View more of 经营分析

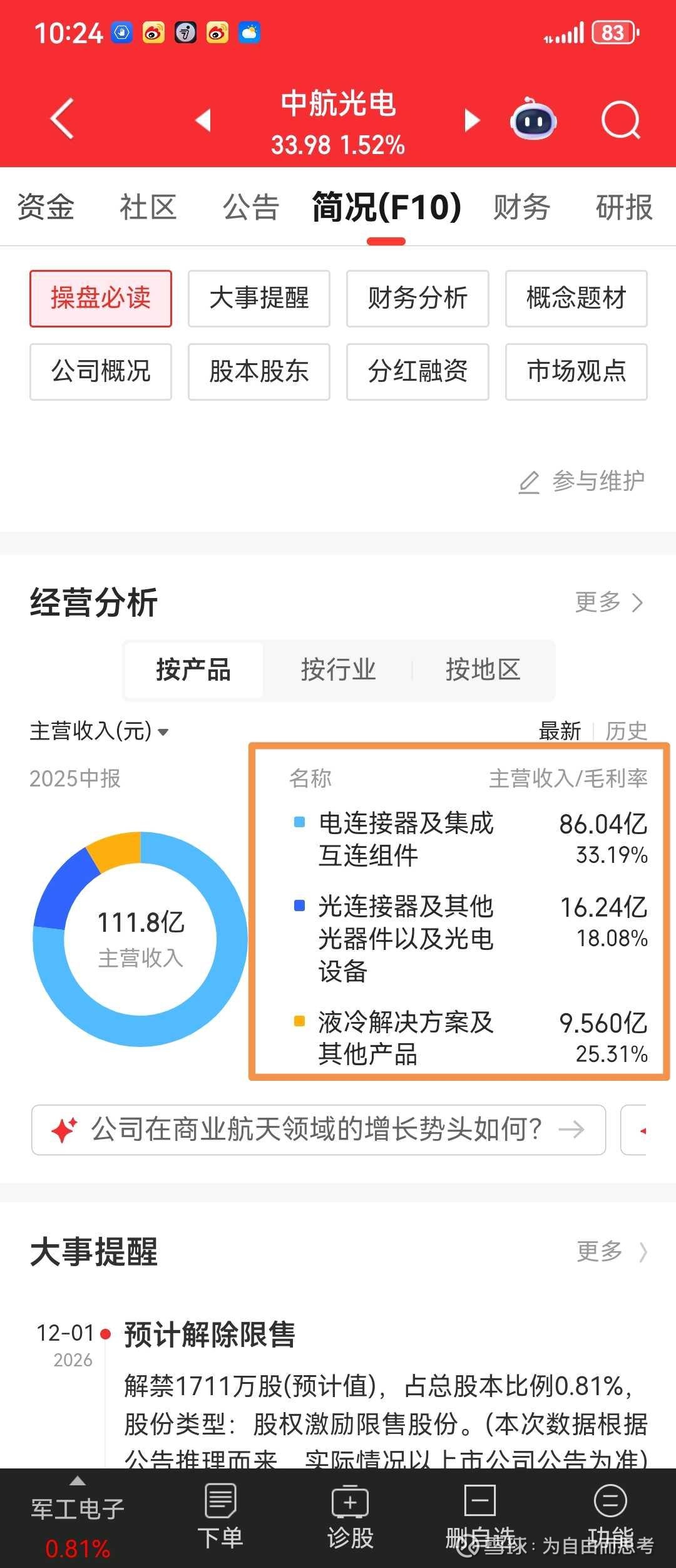click(609, 602)
